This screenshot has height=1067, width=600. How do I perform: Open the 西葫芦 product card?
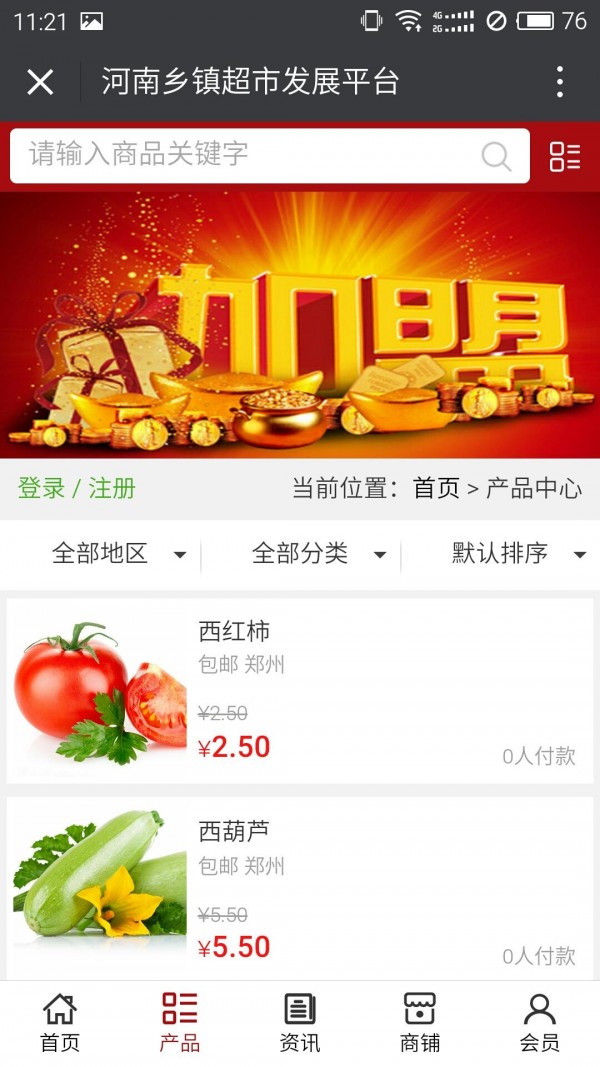pyautogui.click(x=300, y=888)
